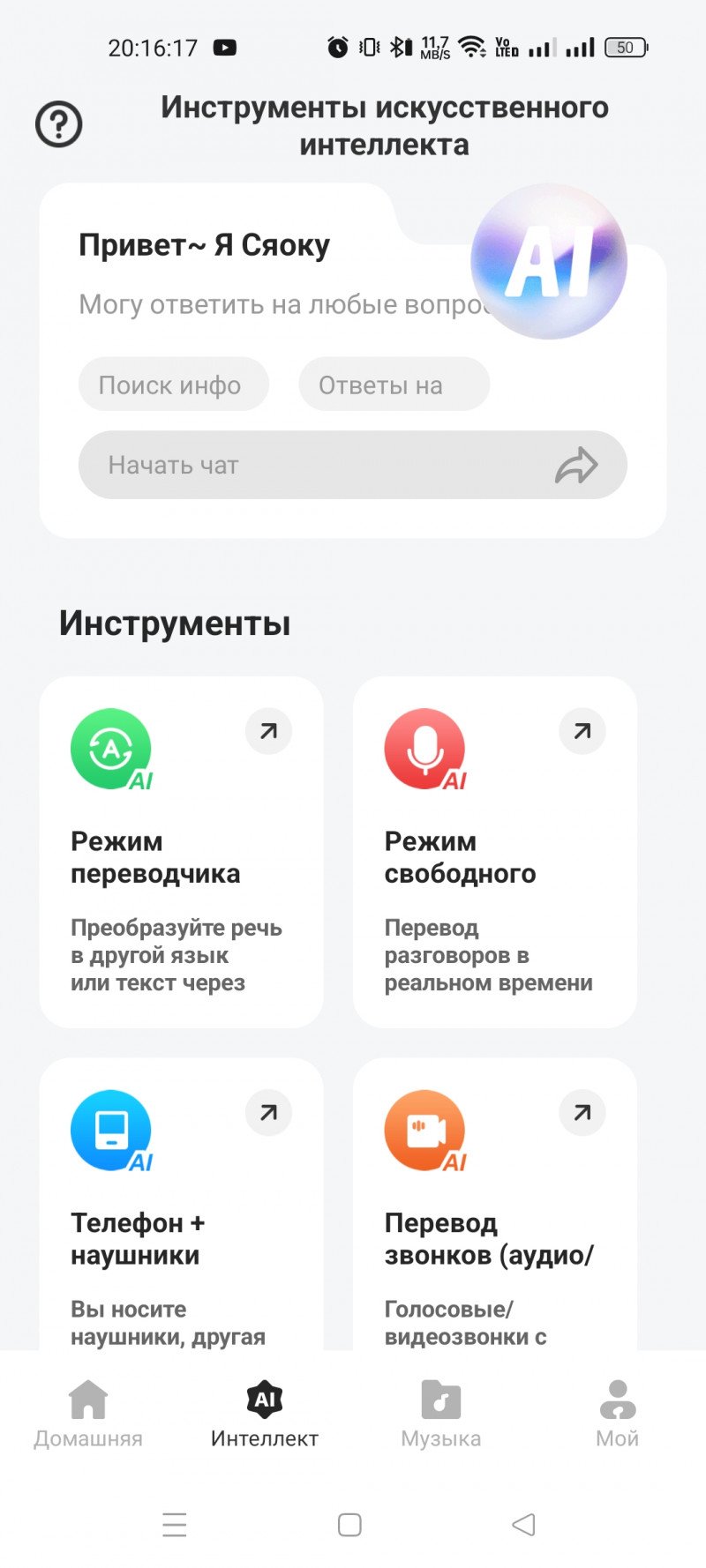Open the «Режим переводчика» card

click(181, 851)
